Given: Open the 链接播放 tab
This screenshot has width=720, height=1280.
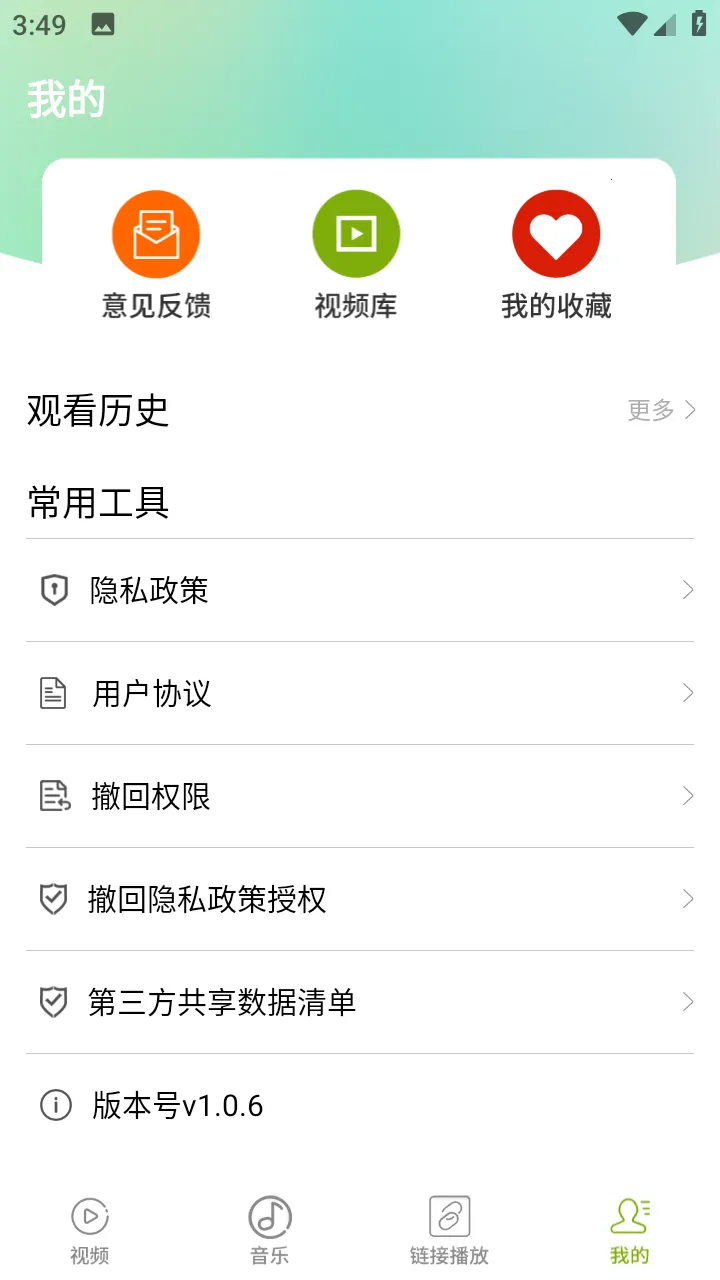Looking at the screenshot, I should (x=449, y=1228).
